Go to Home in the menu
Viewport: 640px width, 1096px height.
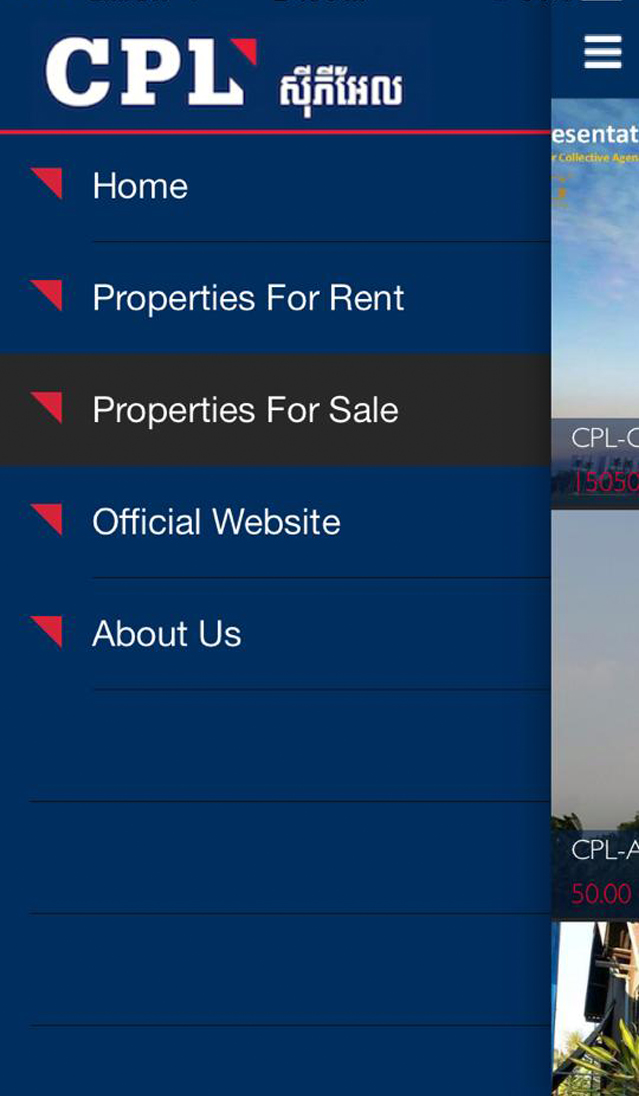[x=275, y=187]
